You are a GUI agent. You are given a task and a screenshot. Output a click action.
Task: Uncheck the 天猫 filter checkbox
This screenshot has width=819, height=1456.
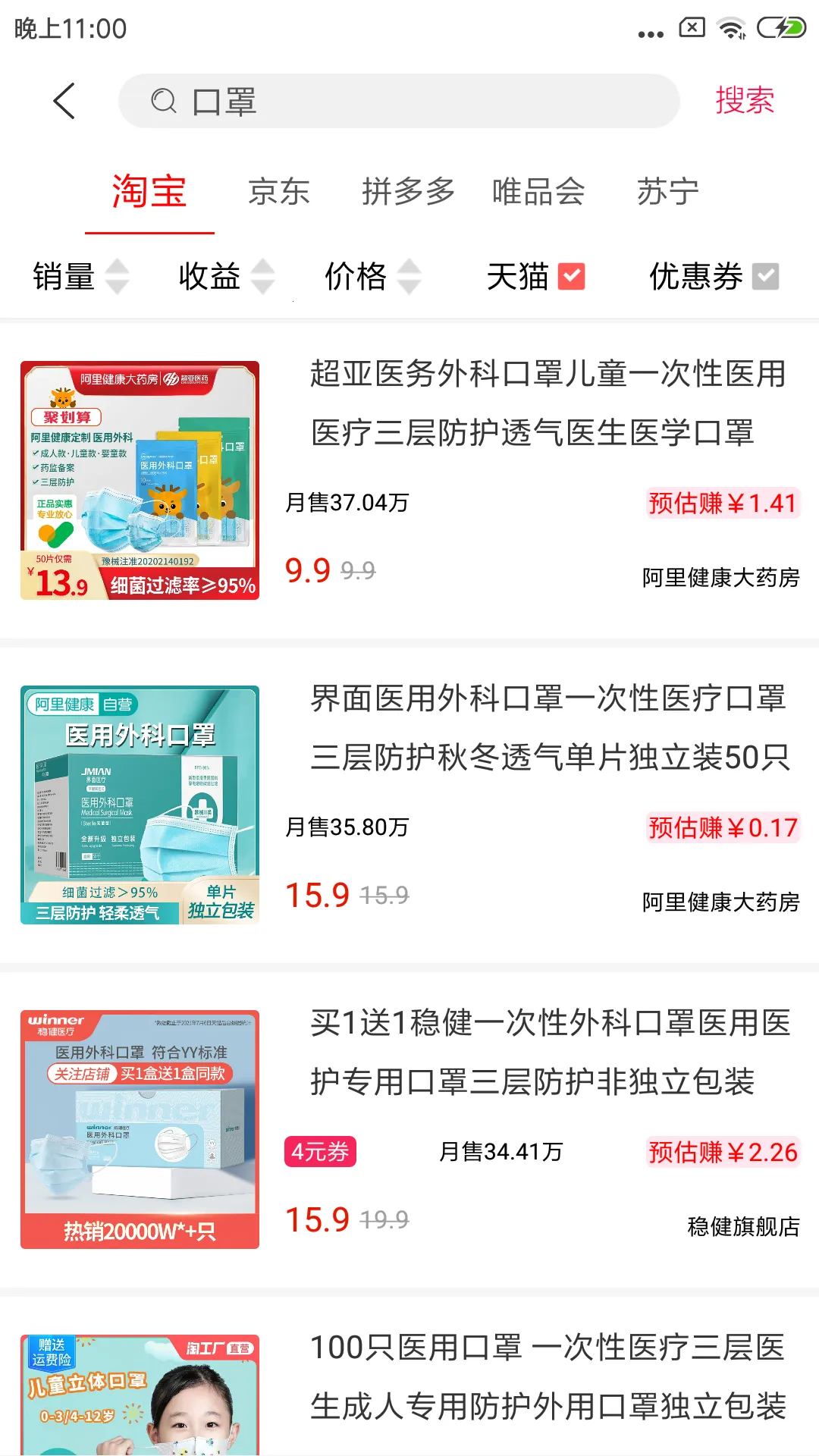click(x=571, y=276)
